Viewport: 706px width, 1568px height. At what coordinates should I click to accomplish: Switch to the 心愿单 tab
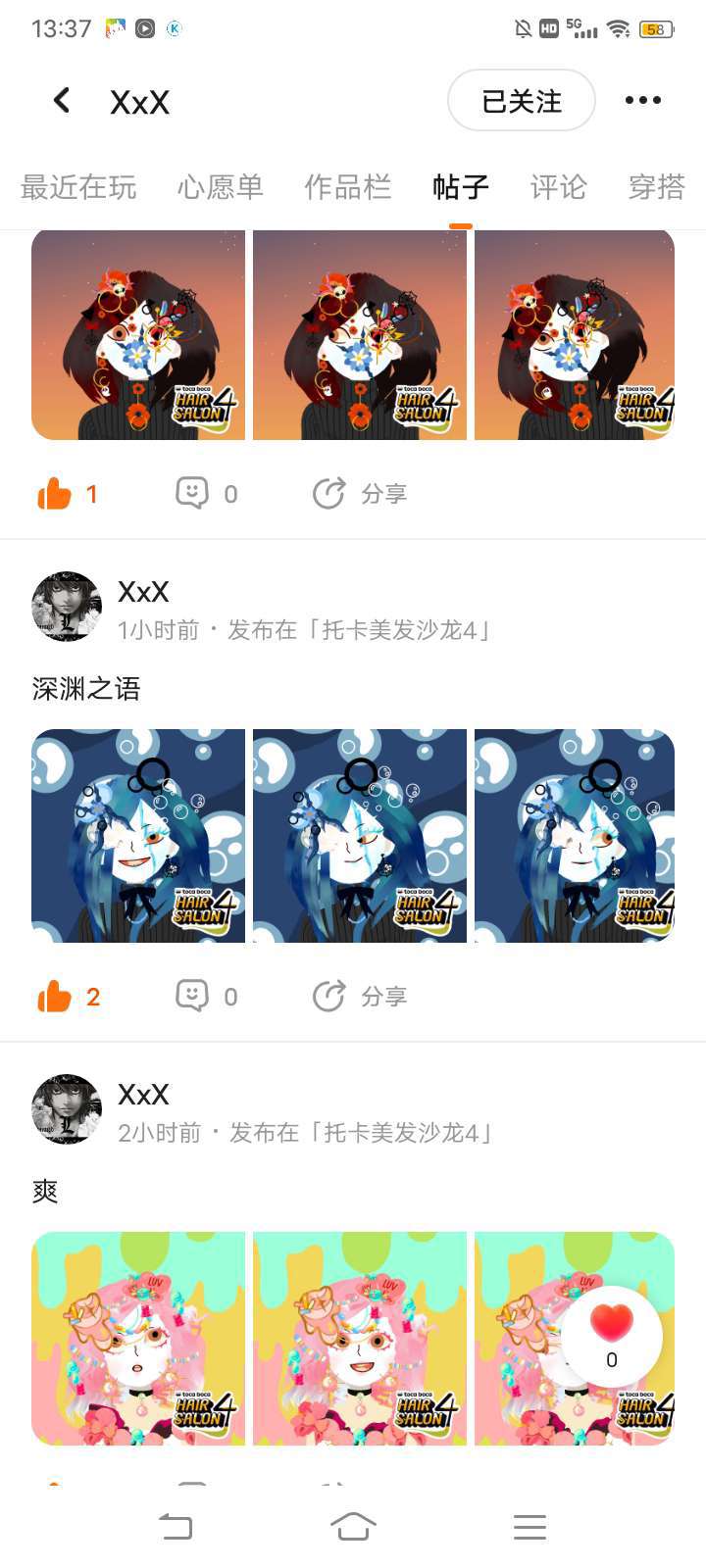pos(220,186)
